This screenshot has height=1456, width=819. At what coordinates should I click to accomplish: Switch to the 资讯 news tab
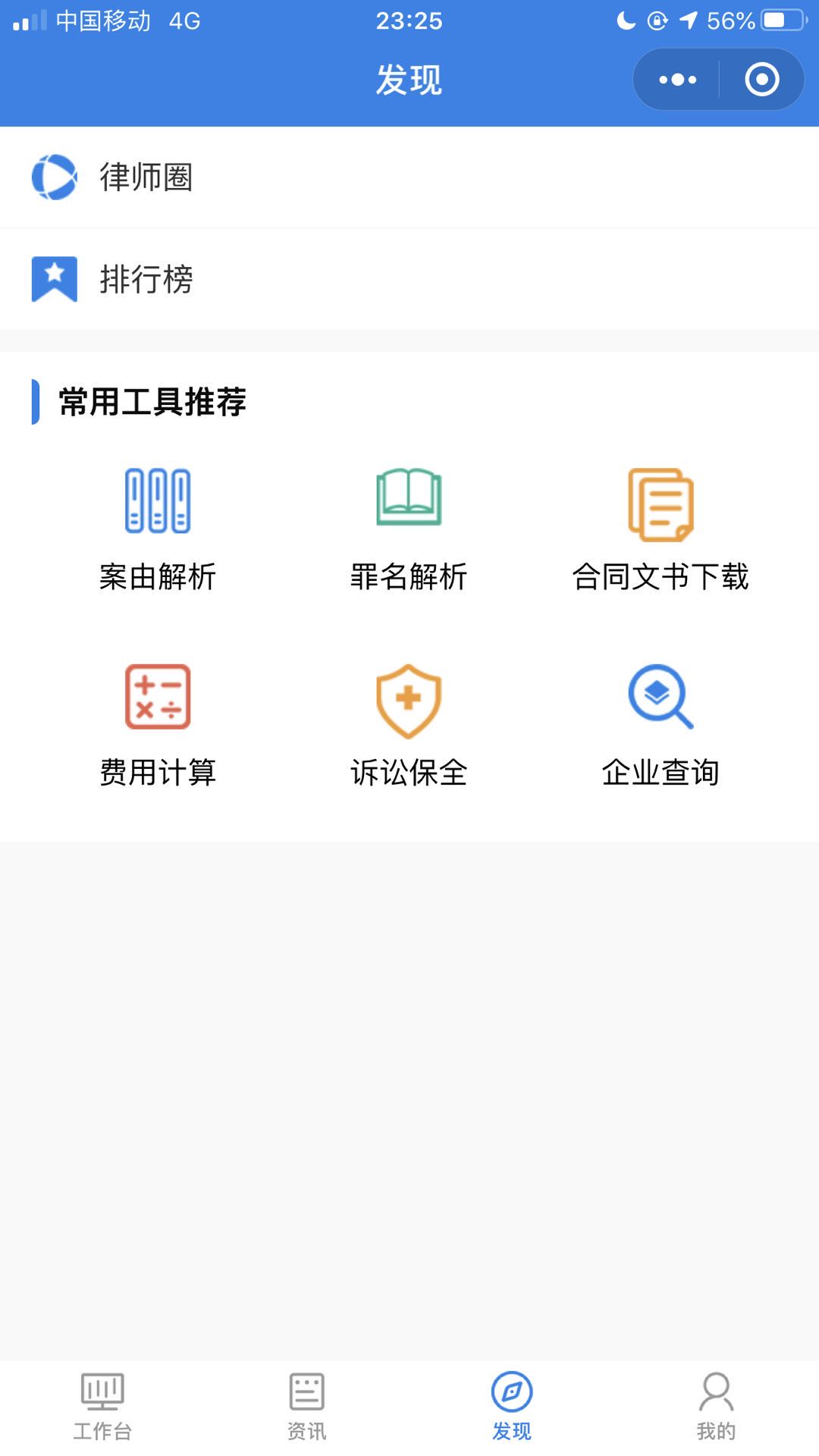pyautogui.click(x=307, y=1407)
